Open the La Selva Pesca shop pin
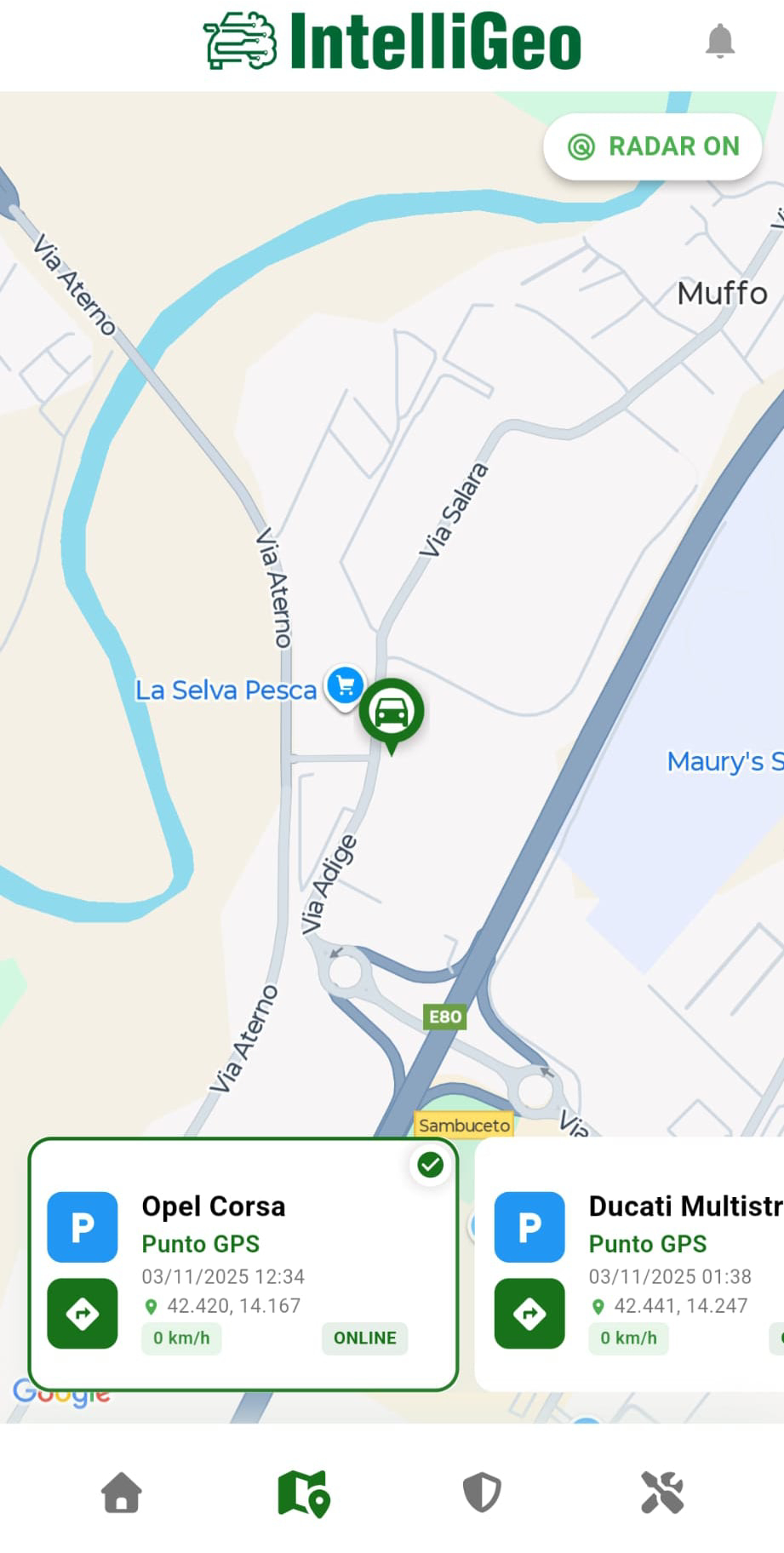This screenshot has height=1553, width=784. [x=345, y=685]
